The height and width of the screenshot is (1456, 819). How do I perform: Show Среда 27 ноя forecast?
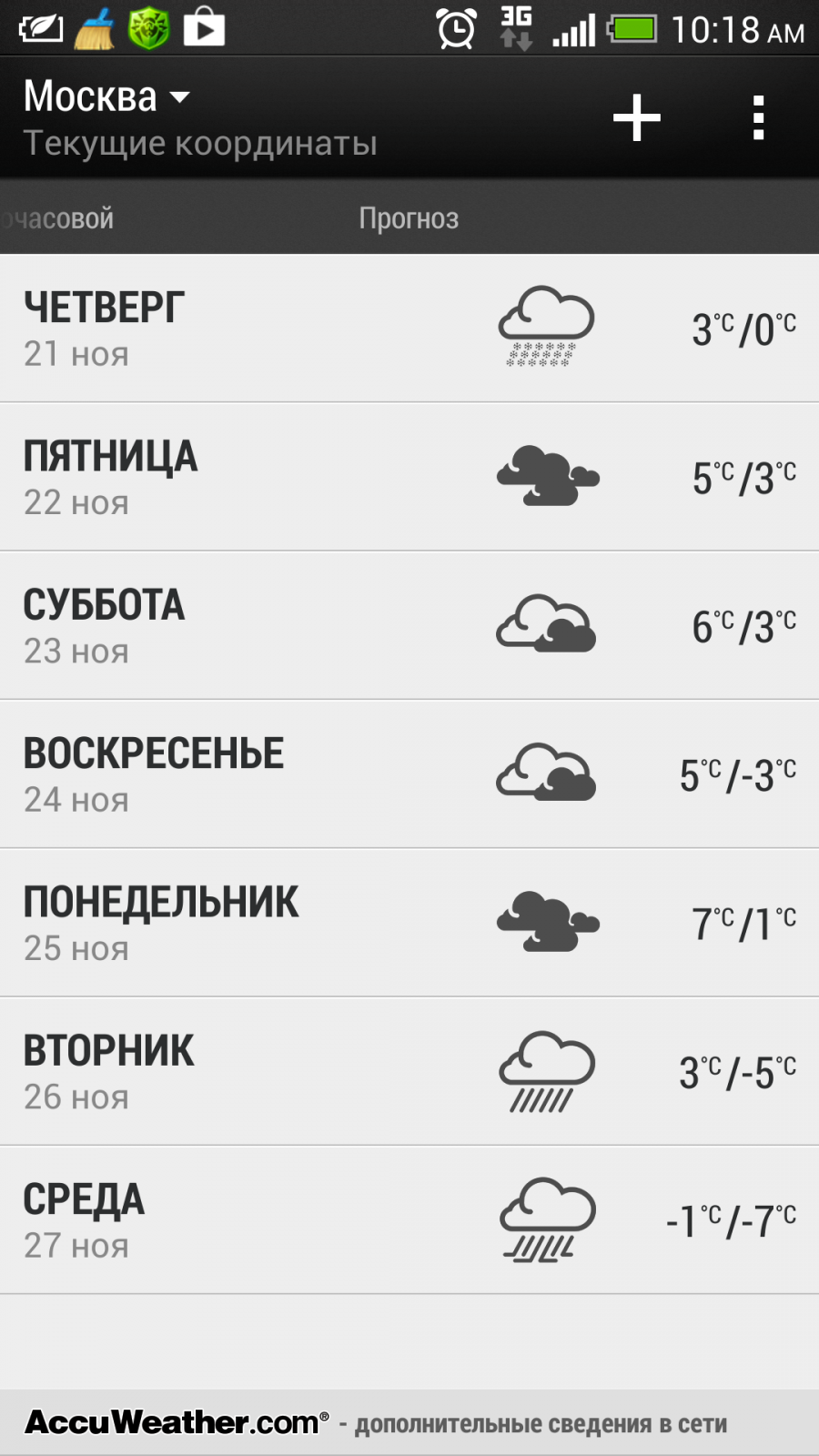pos(409,1220)
